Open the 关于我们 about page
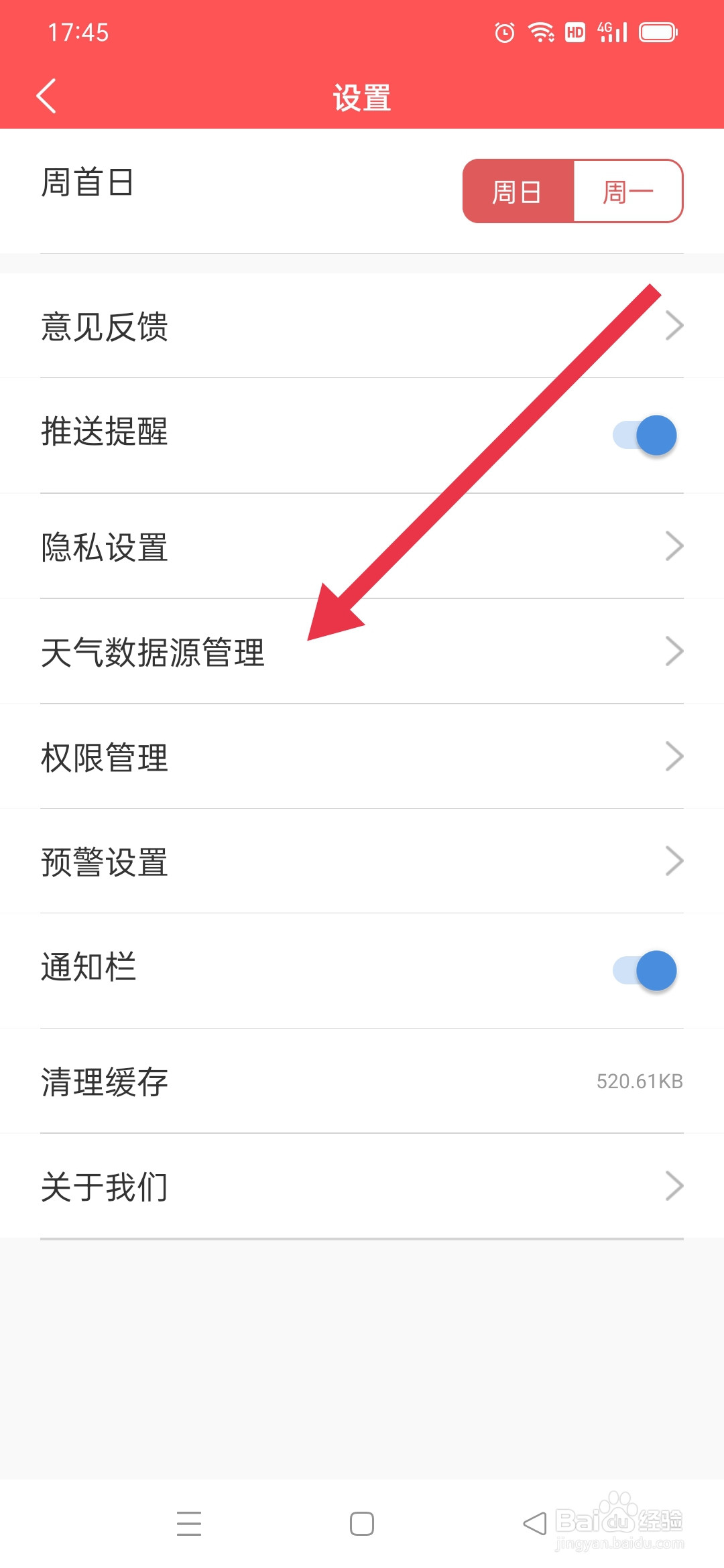724x1568 pixels. click(x=362, y=1185)
